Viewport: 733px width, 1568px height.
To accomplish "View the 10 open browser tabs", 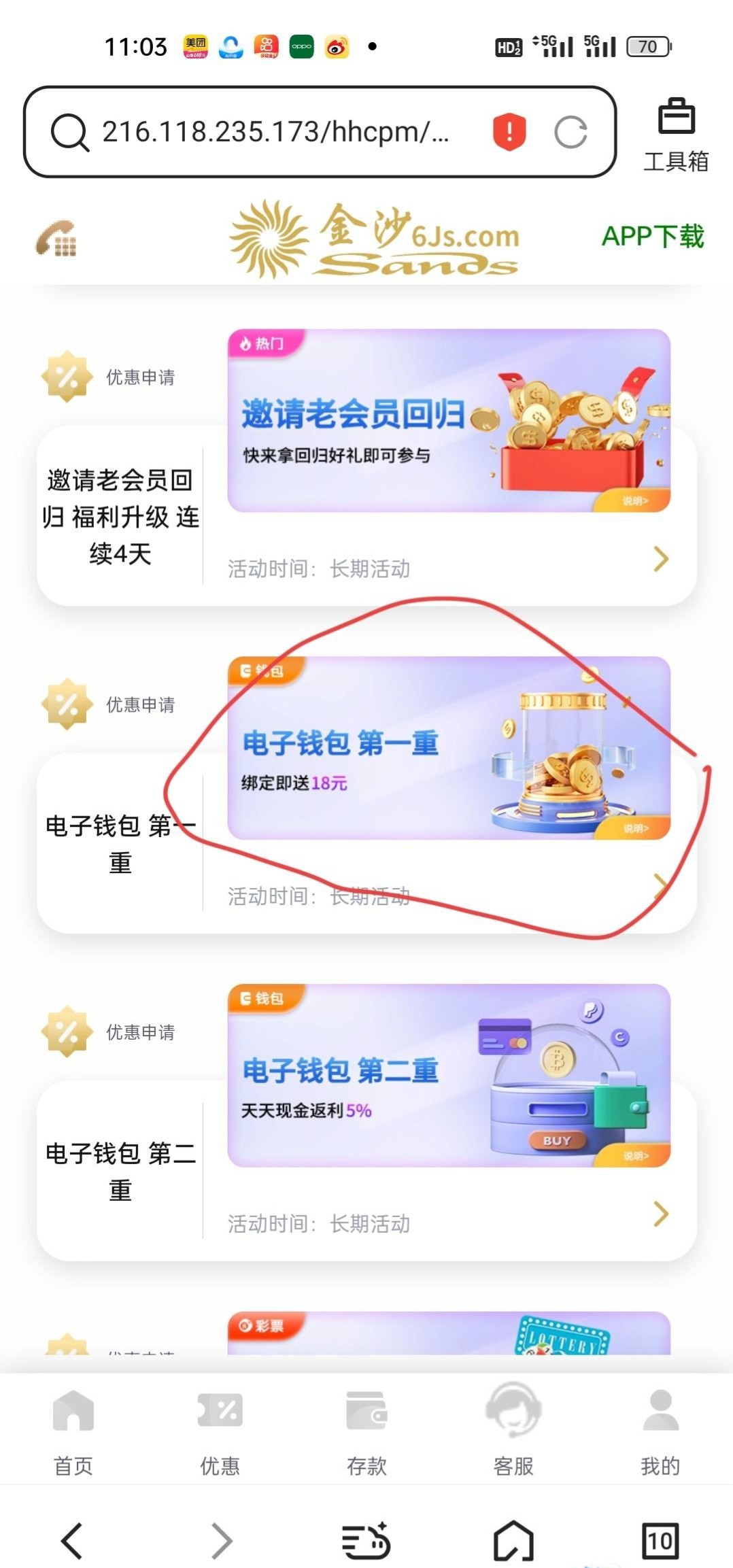I will pos(660,1540).
